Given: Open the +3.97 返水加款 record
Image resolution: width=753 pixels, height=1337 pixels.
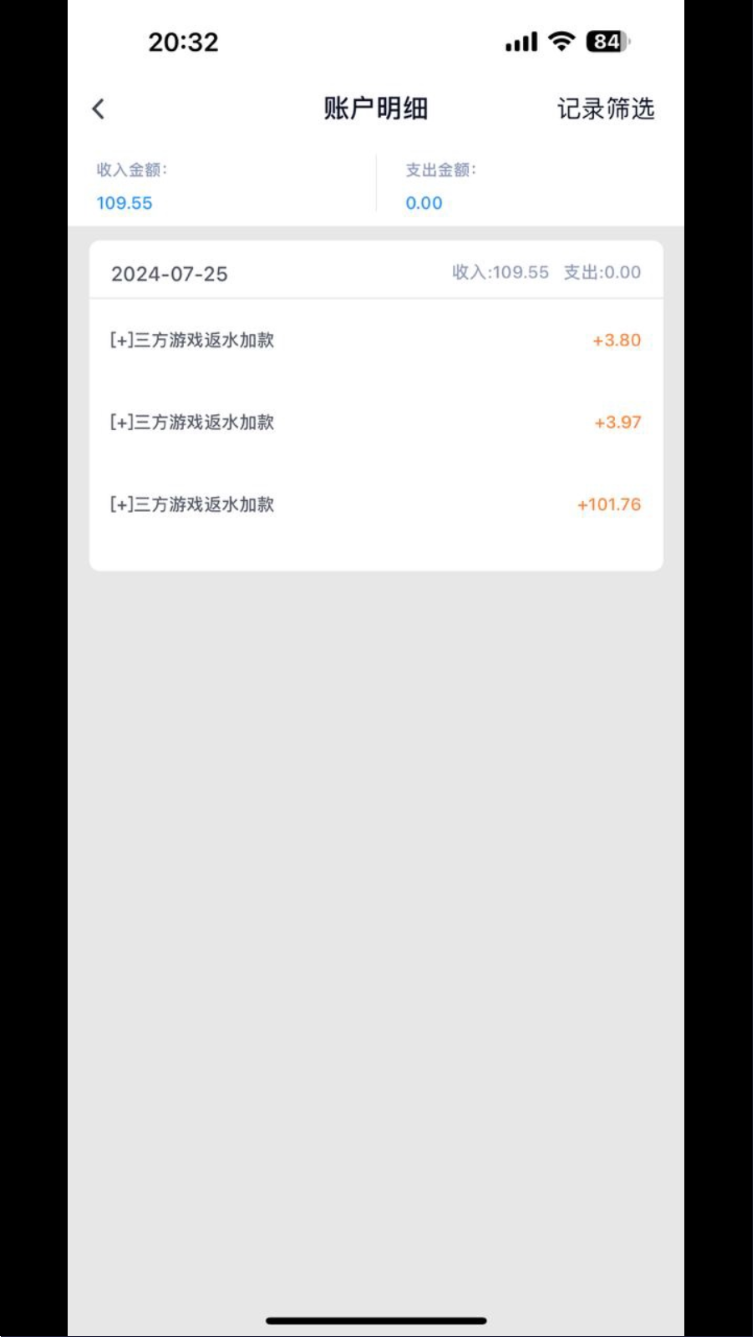Looking at the screenshot, I should click(376, 422).
